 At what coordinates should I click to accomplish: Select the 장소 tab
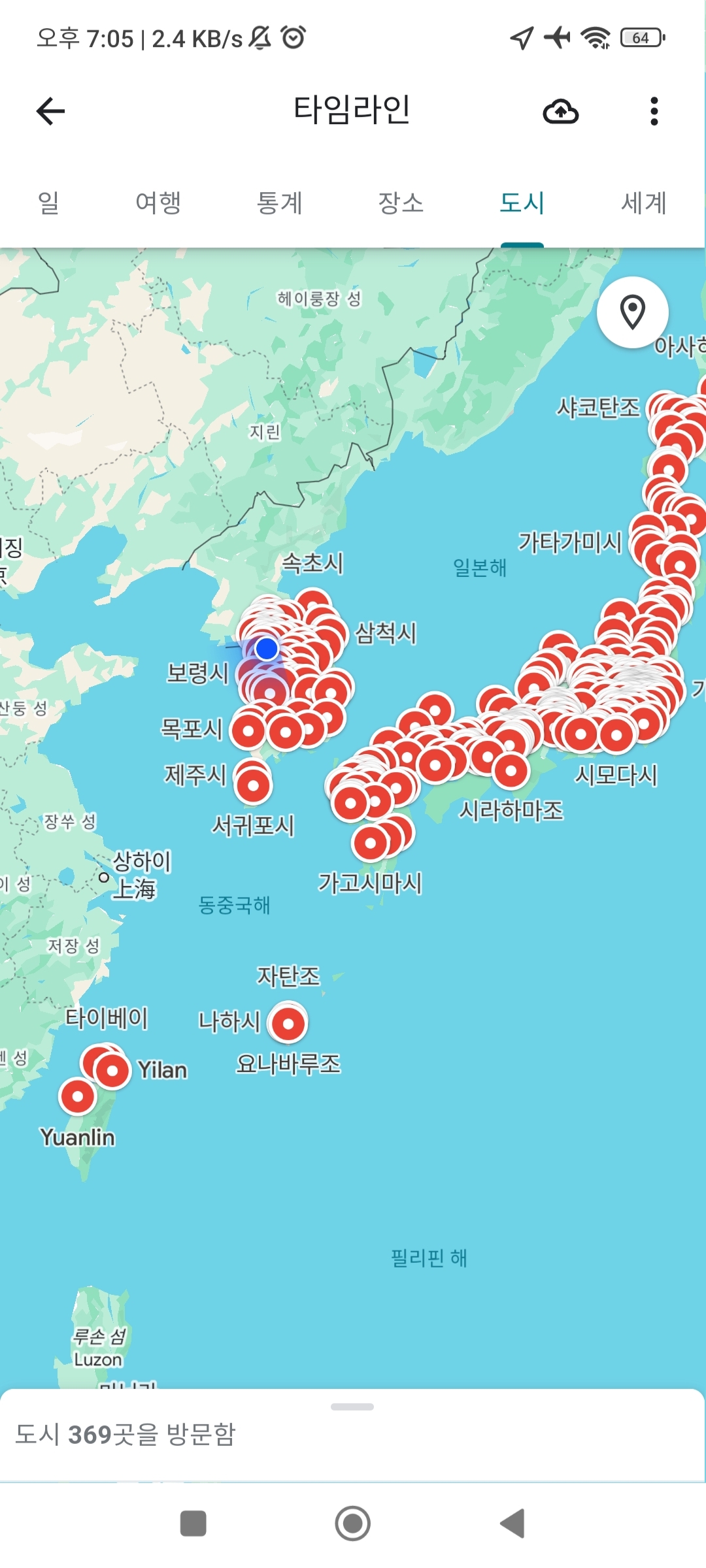pos(401,203)
